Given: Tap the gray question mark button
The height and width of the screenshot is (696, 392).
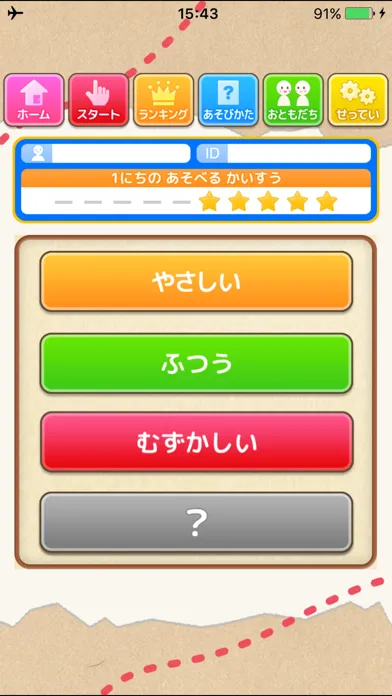Looking at the screenshot, I should 196,522.
